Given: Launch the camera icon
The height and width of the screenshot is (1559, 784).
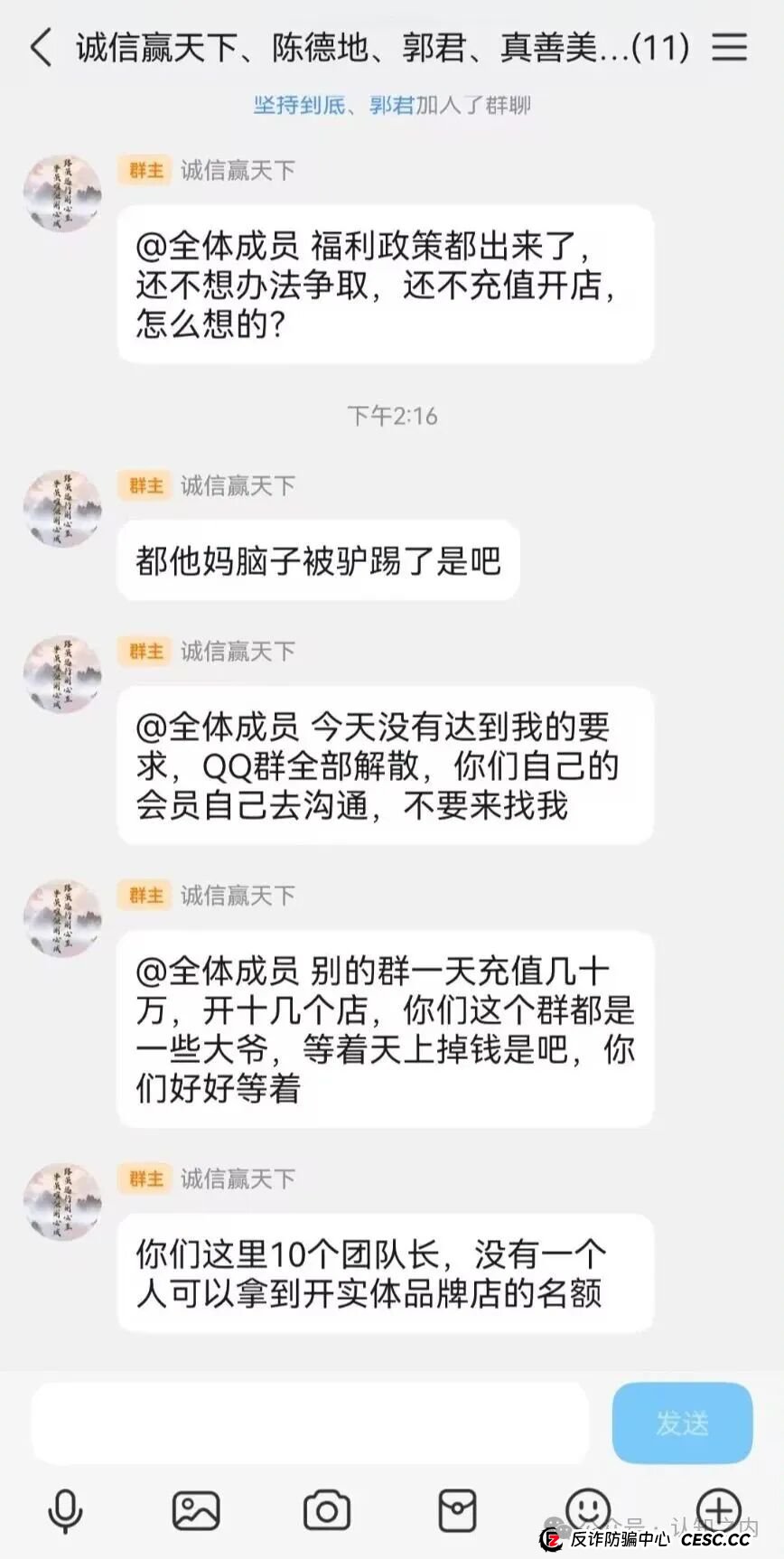Looking at the screenshot, I should pyautogui.click(x=325, y=1507).
